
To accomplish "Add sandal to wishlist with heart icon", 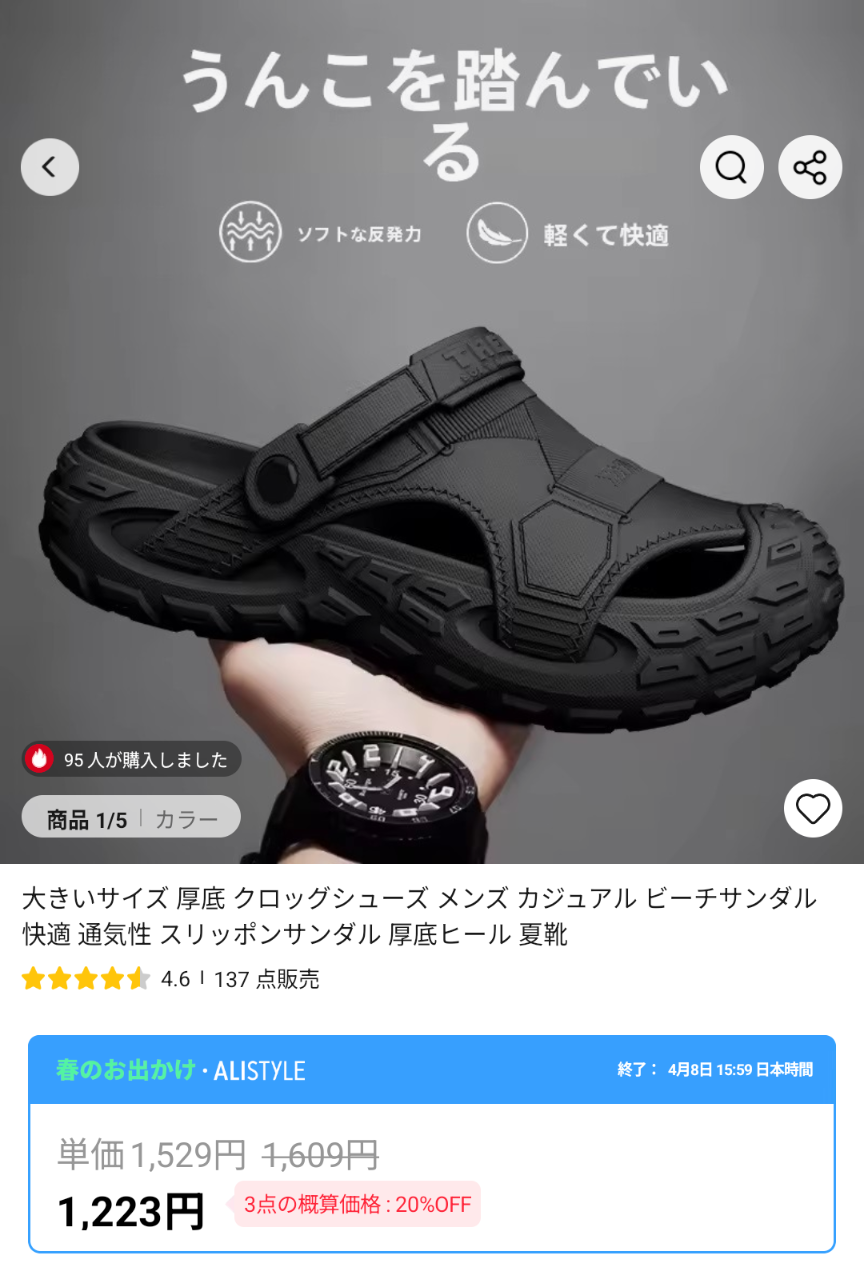I will 812,808.
